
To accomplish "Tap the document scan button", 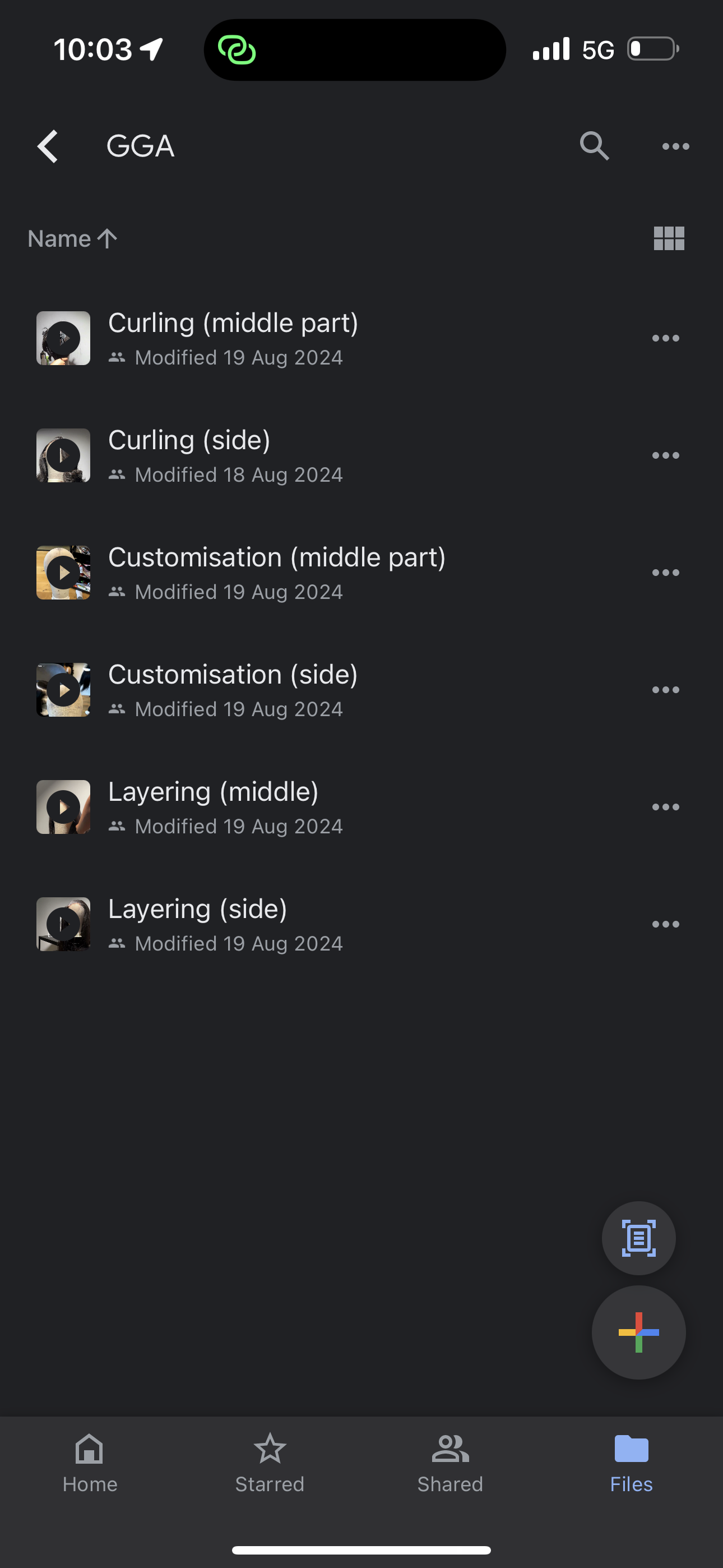I will (638, 1238).
